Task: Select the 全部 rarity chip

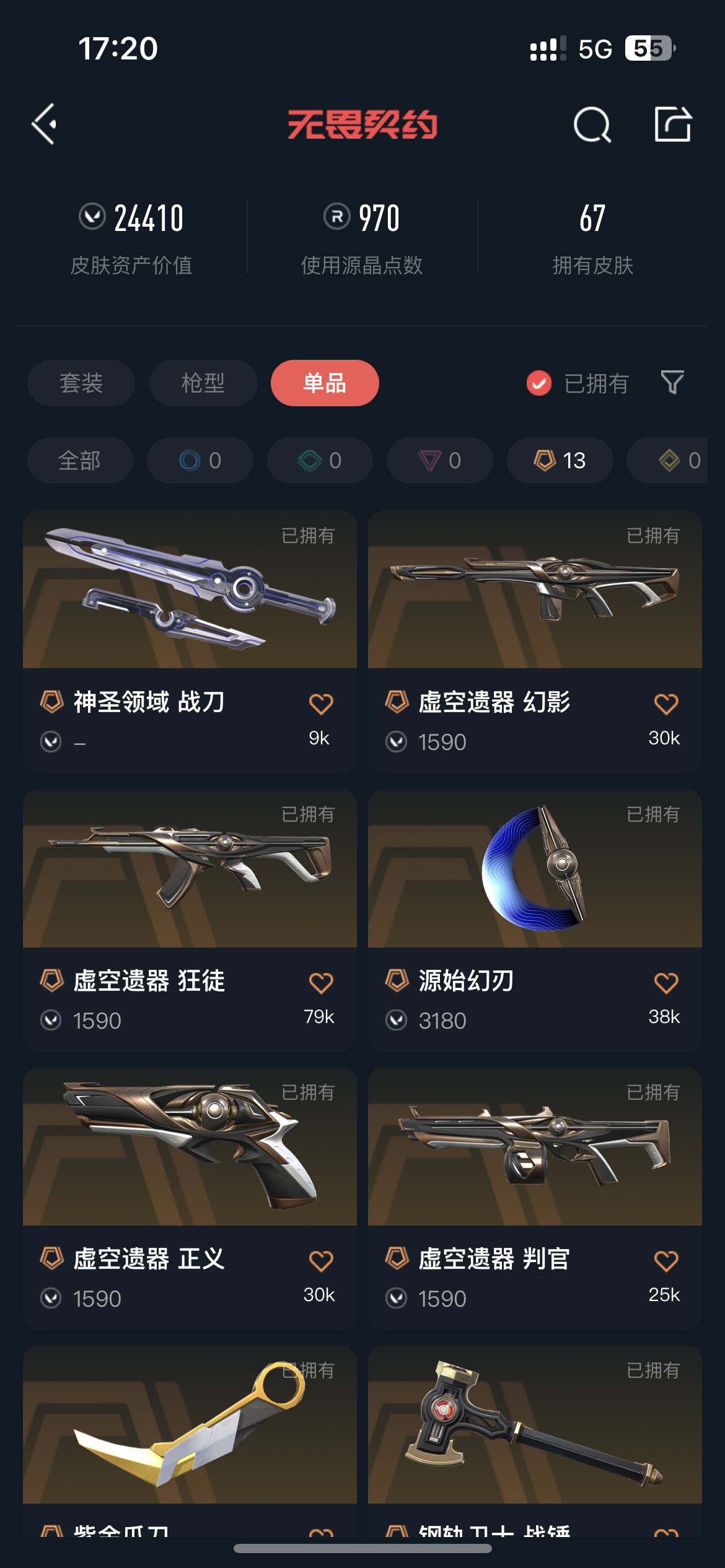Action: click(x=80, y=461)
